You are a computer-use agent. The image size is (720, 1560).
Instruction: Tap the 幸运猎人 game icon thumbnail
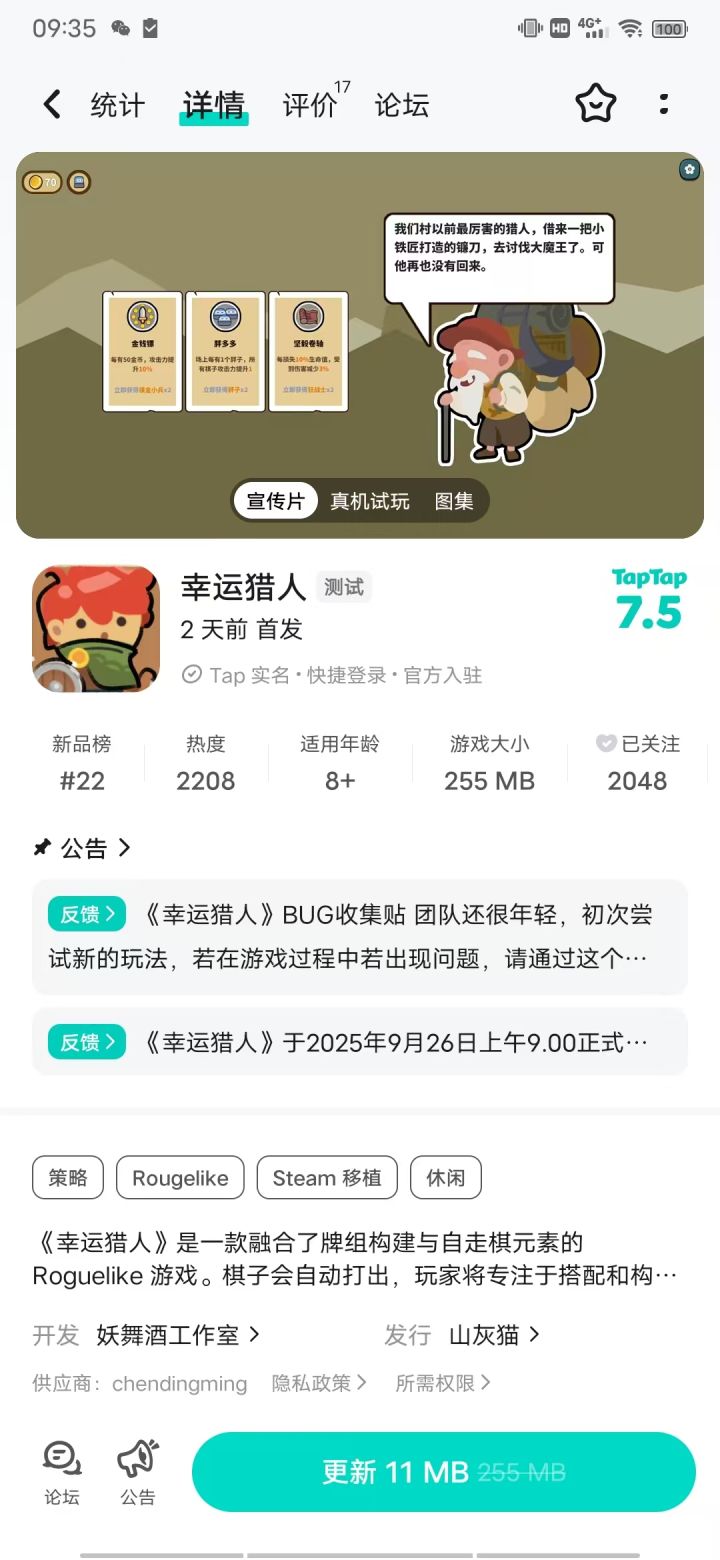95,629
